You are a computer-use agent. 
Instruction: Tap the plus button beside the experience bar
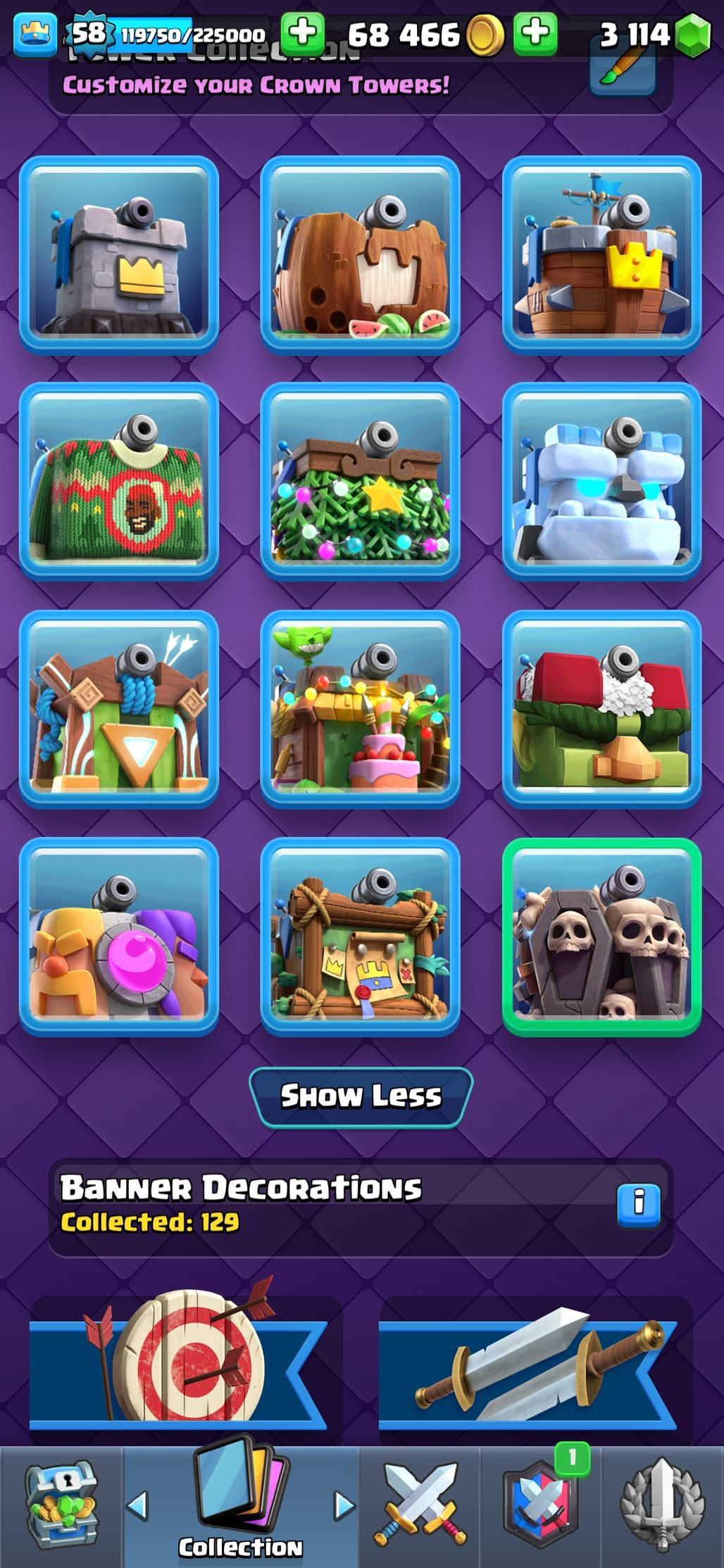pyautogui.click(x=303, y=33)
